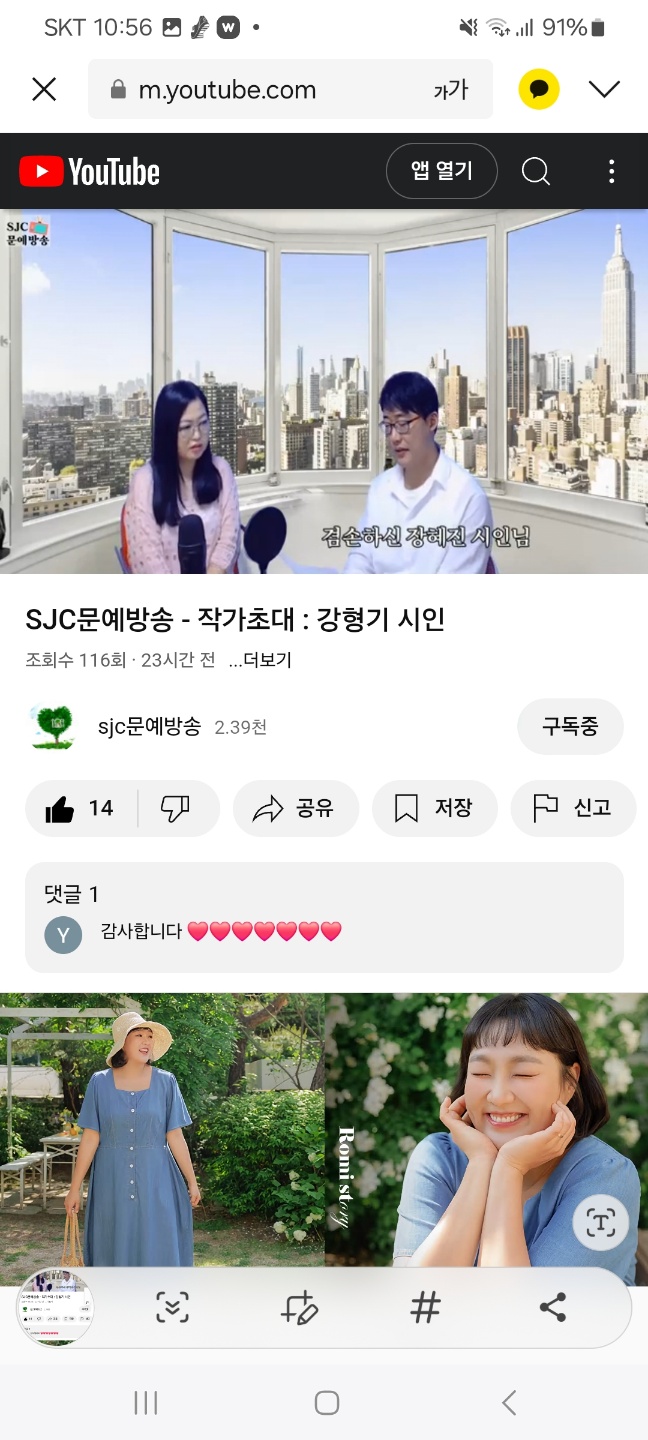Viewport: 648px width, 1440px height.
Task: Expand the browser chevron dropdown menu
Action: click(604, 90)
